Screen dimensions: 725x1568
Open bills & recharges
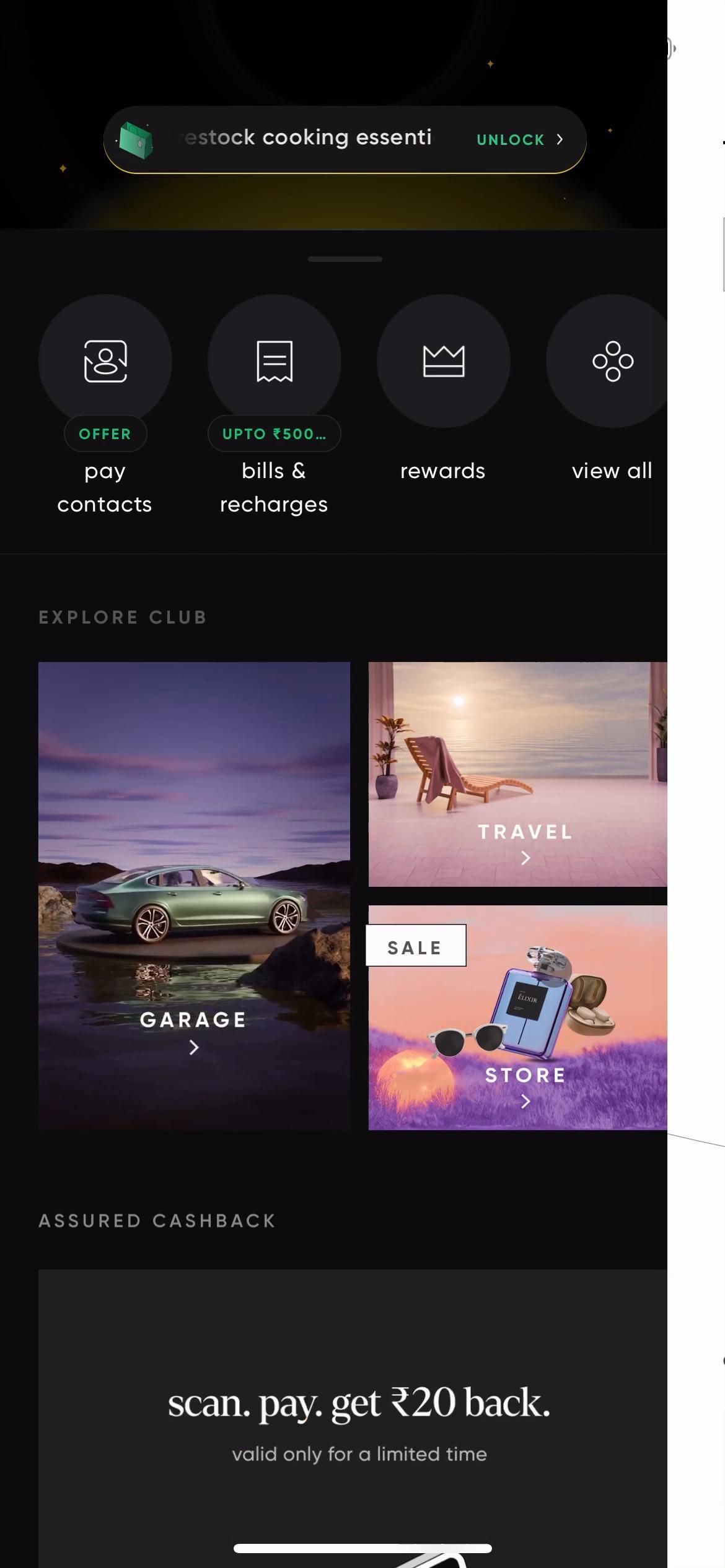click(x=274, y=361)
